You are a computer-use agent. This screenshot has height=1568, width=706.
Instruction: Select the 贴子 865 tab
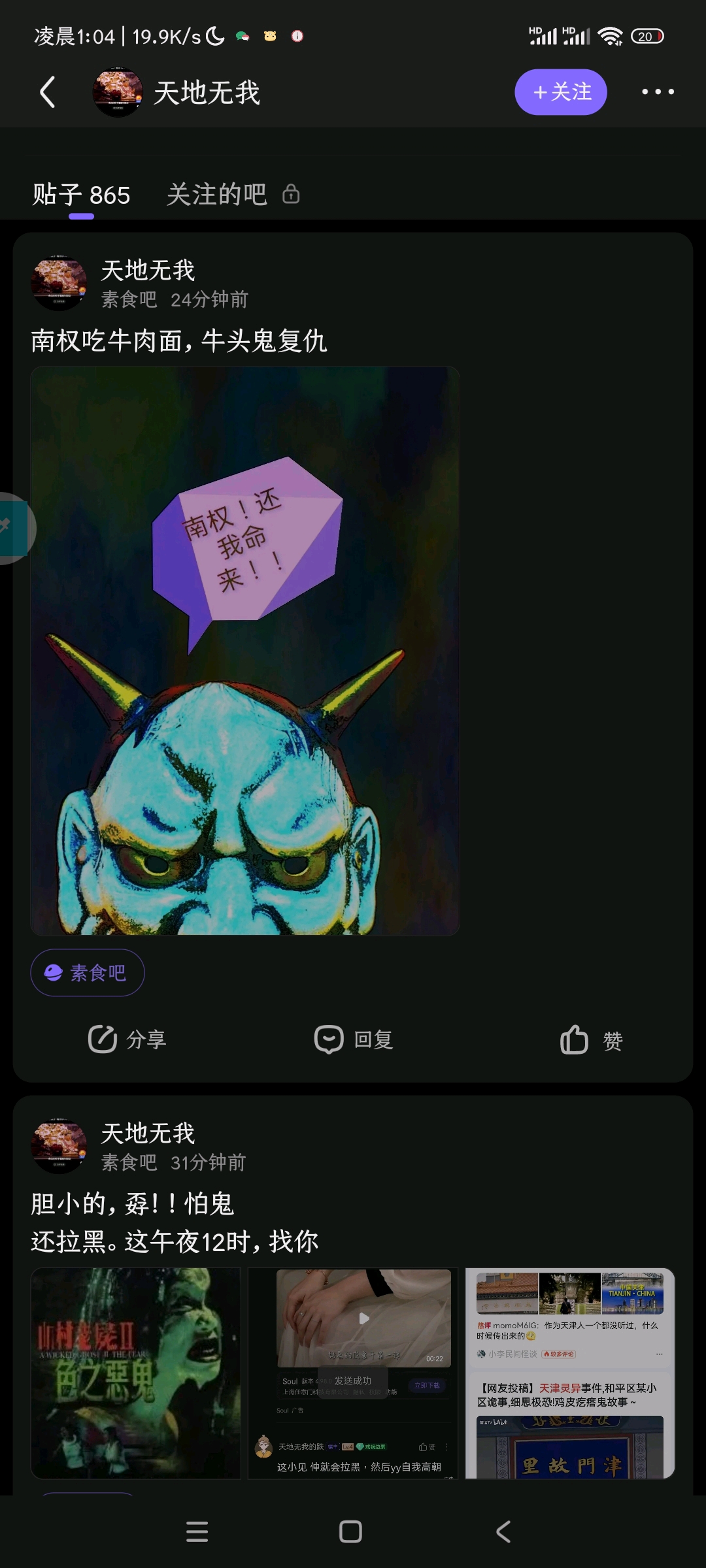(81, 195)
